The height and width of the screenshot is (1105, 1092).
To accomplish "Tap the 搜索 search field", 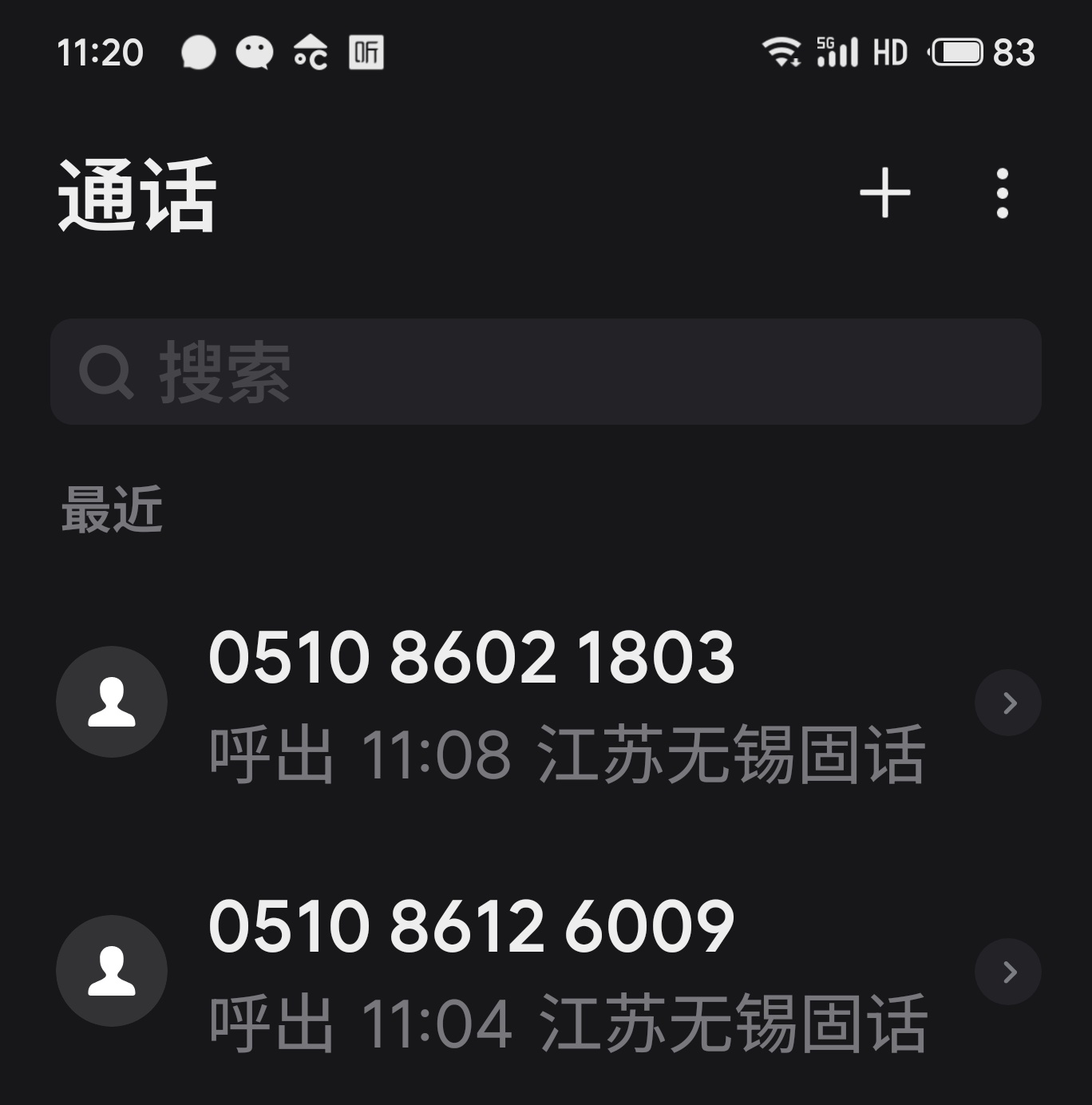I will 546,372.
